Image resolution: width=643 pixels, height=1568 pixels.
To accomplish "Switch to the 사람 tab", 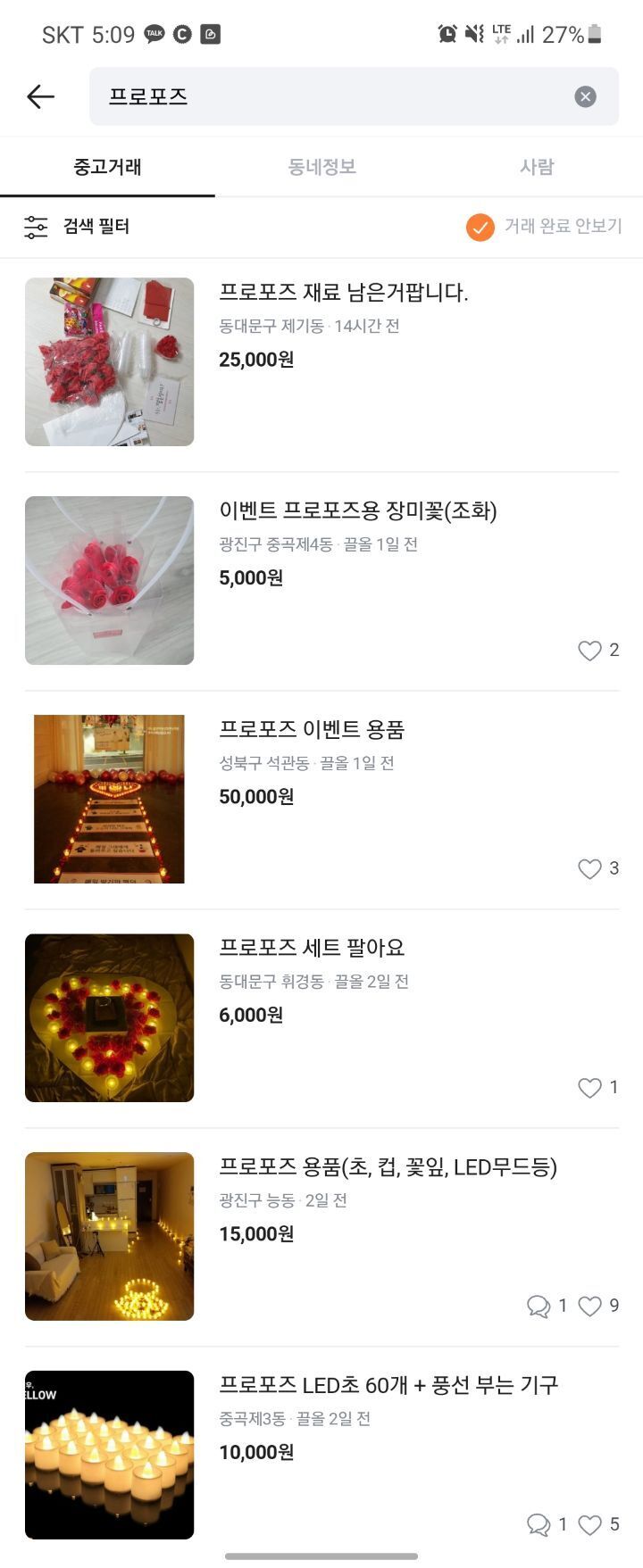I will pyautogui.click(x=537, y=167).
